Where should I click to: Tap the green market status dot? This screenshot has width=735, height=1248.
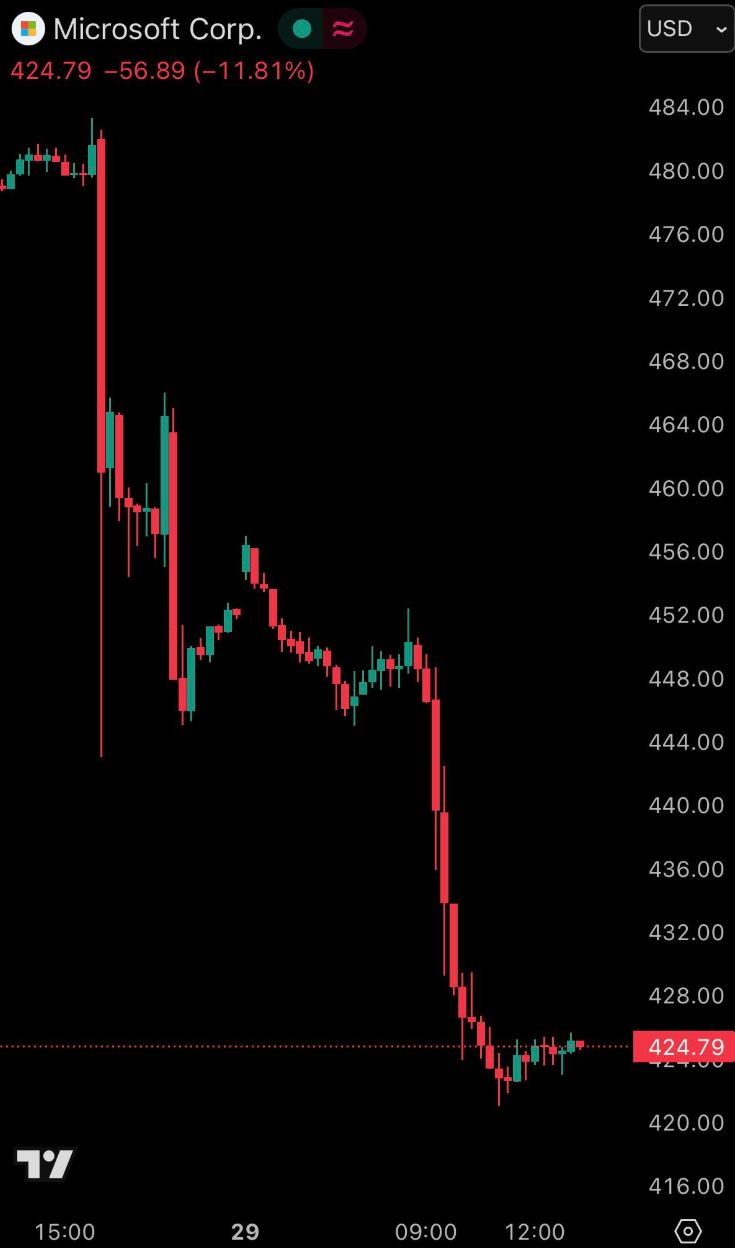pos(302,29)
